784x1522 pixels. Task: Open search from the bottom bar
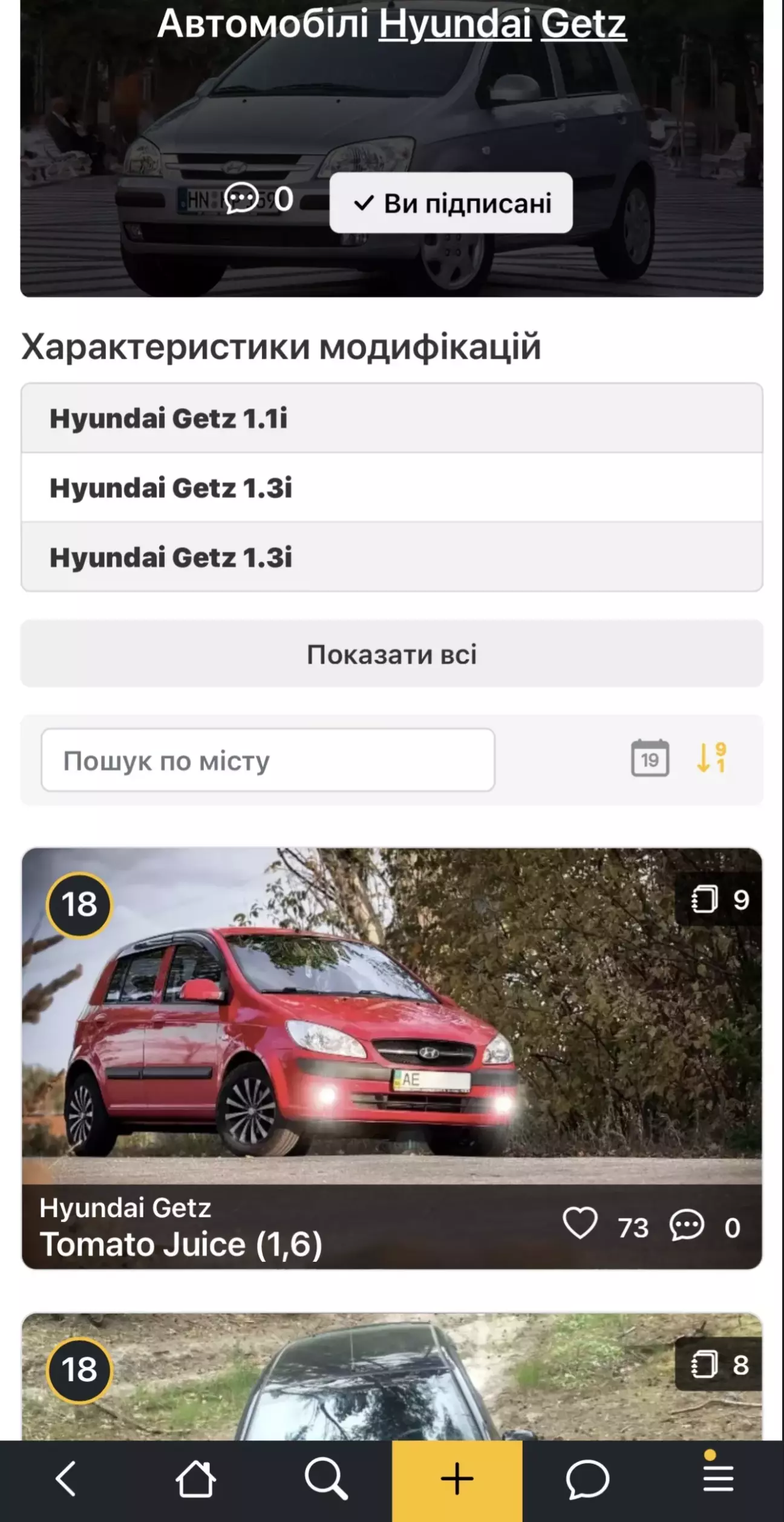pyautogui.click(x=326, y=1479)
